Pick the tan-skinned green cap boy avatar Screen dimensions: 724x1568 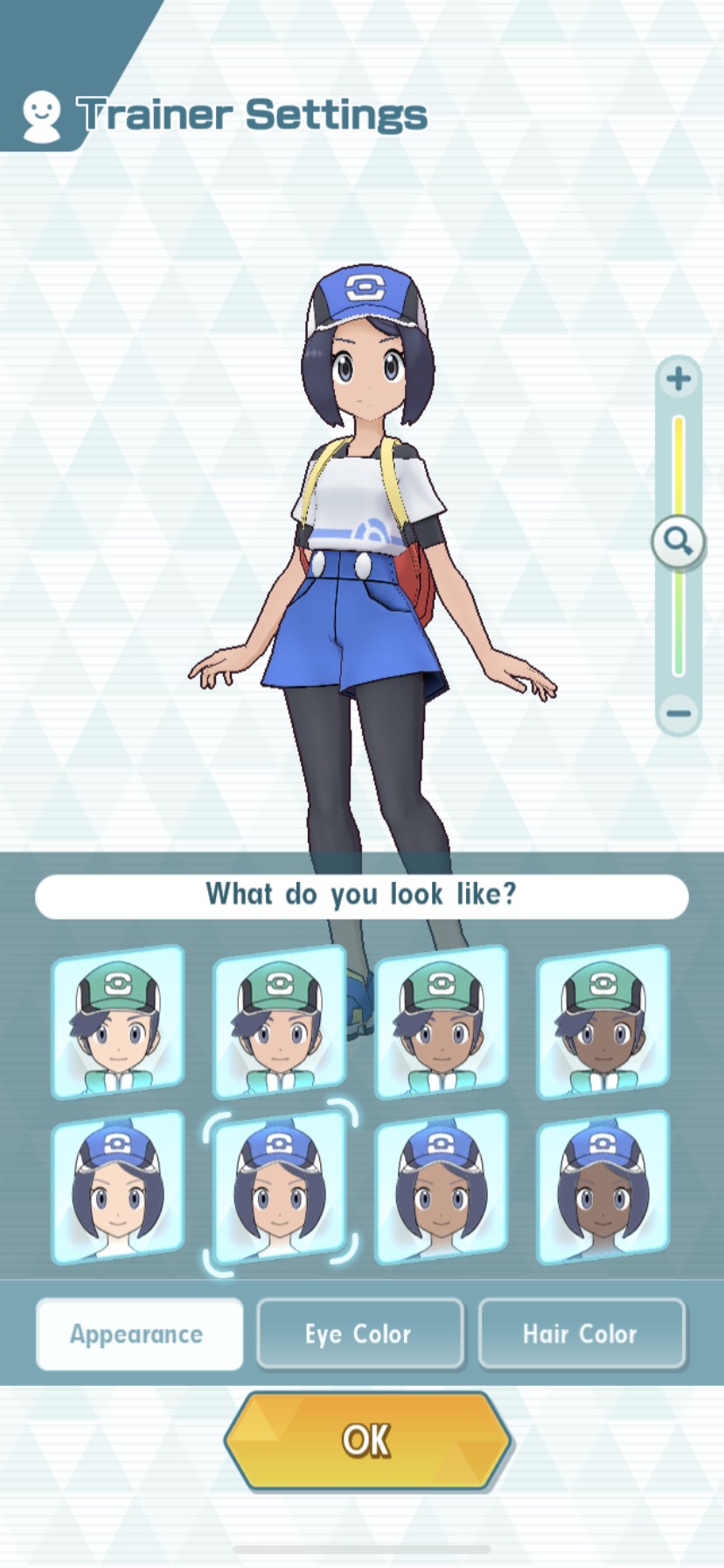[441, 1021]
